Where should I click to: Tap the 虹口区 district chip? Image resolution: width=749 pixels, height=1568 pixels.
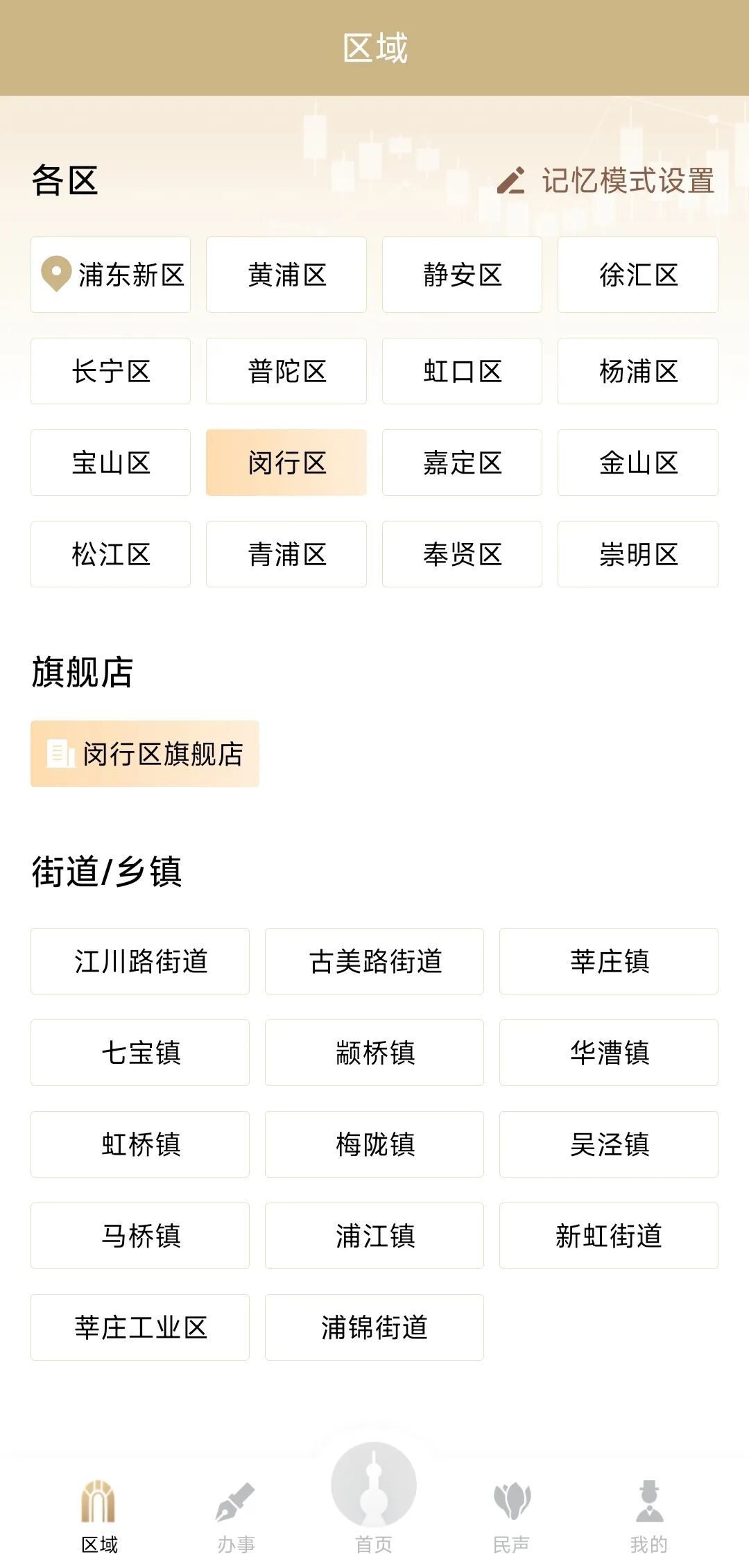pos(462,371)
